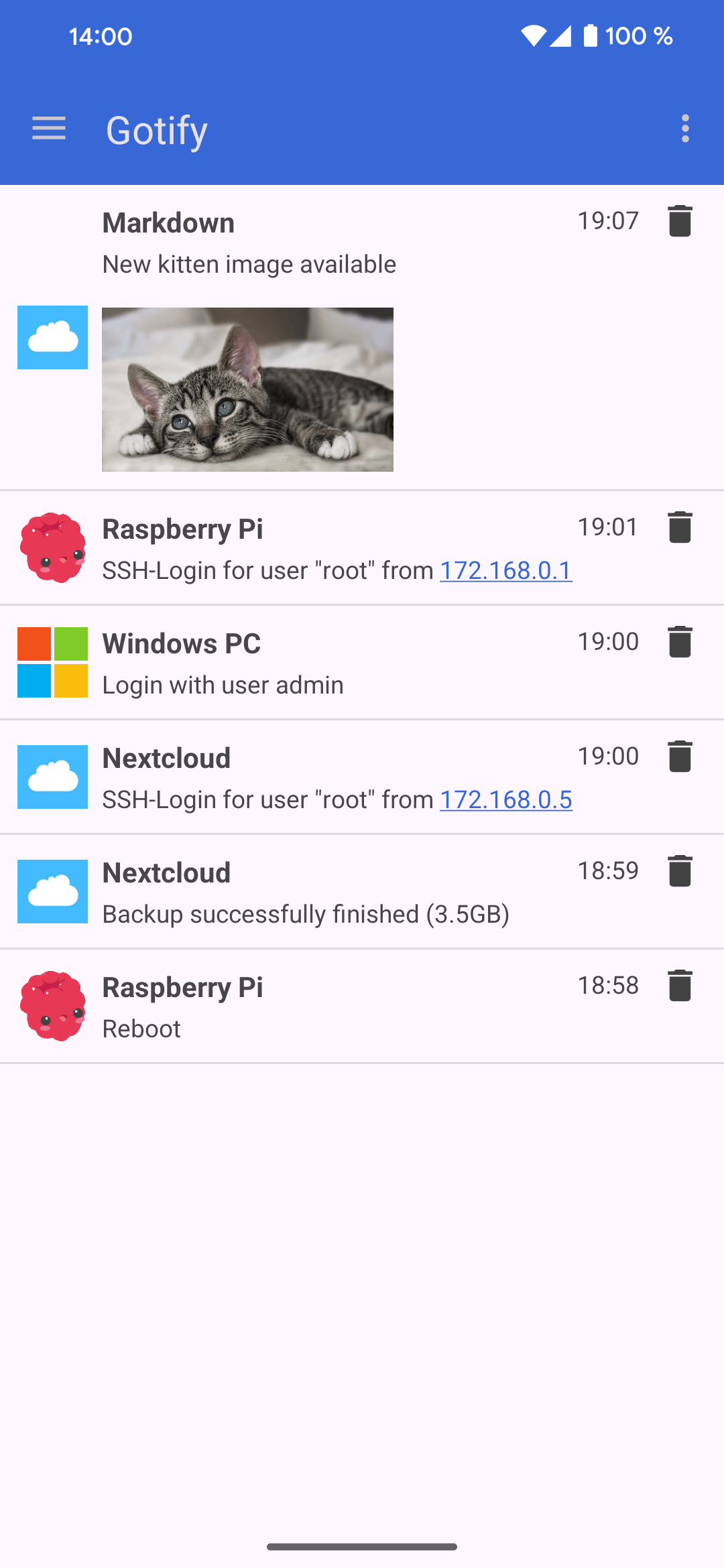
Task: Delete the Nextcloud backup finished message
Action: (680, 871)
